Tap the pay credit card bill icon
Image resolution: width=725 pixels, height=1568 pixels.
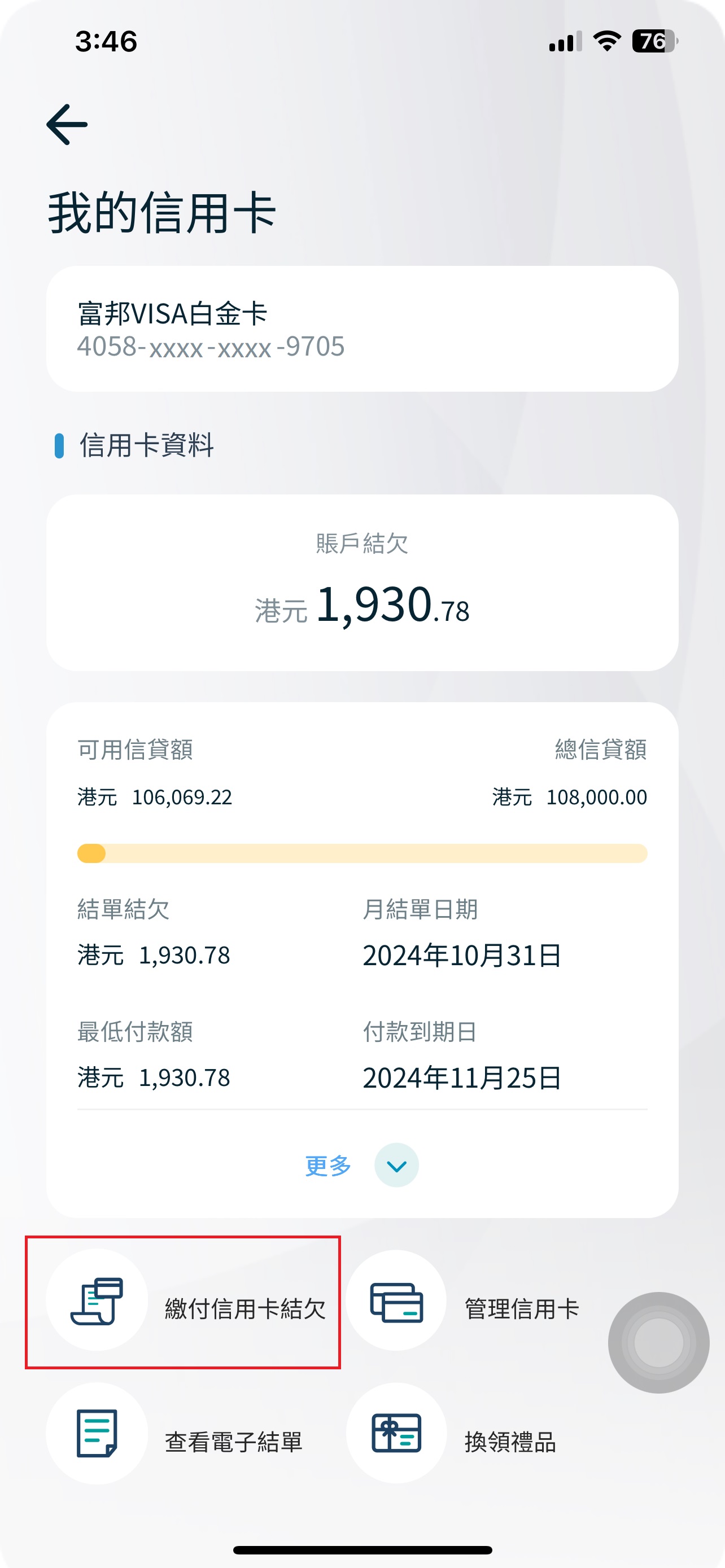(97, 1300)
